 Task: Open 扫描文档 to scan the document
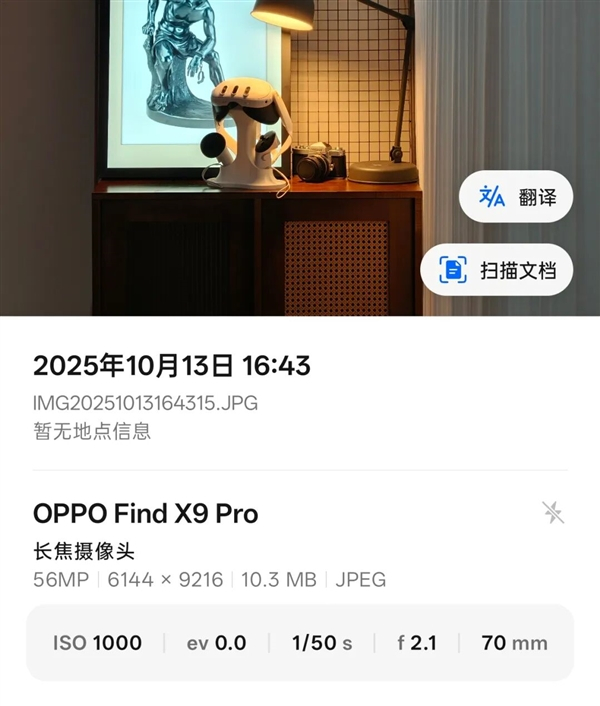497,269
